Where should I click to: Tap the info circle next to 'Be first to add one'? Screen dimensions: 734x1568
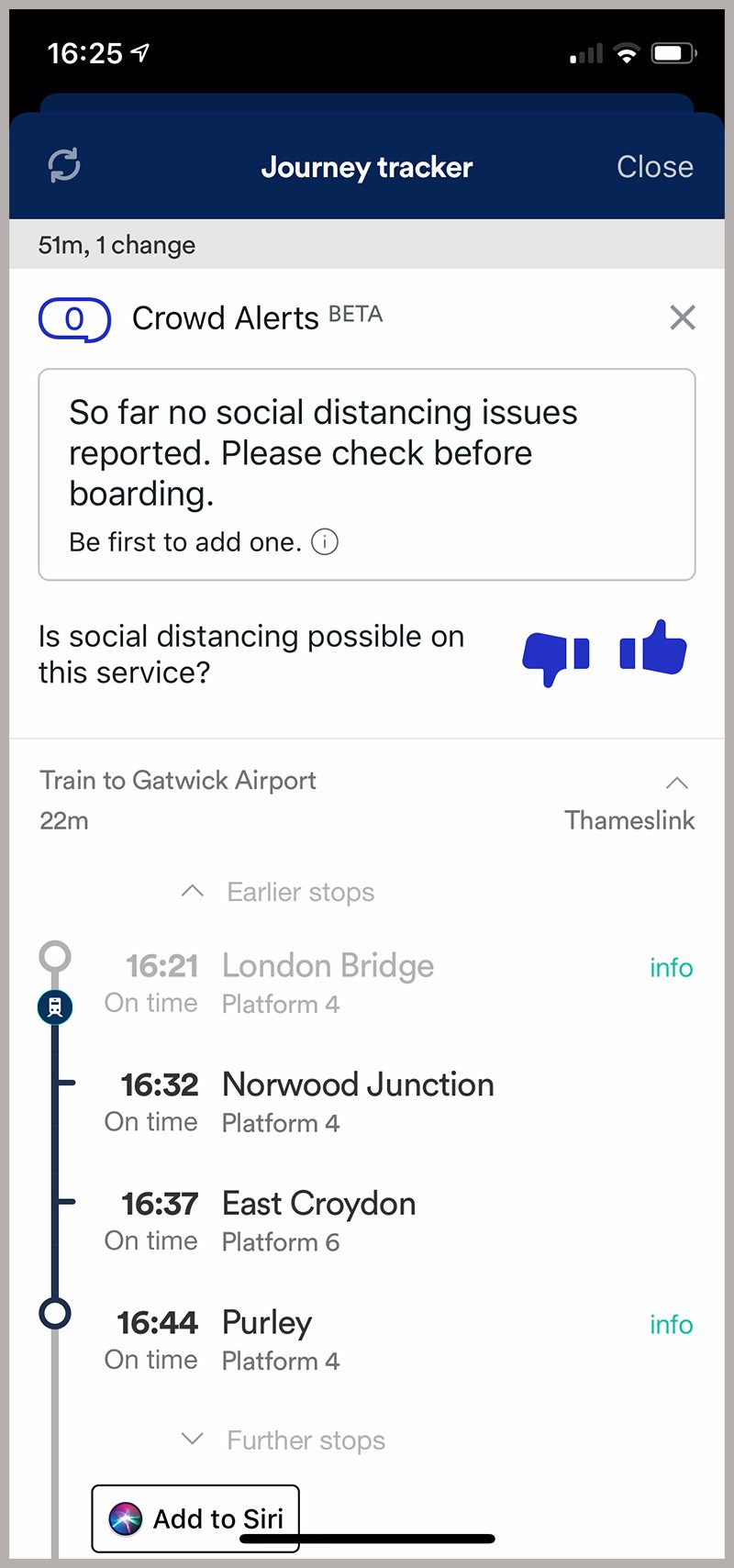coord(324,542)
